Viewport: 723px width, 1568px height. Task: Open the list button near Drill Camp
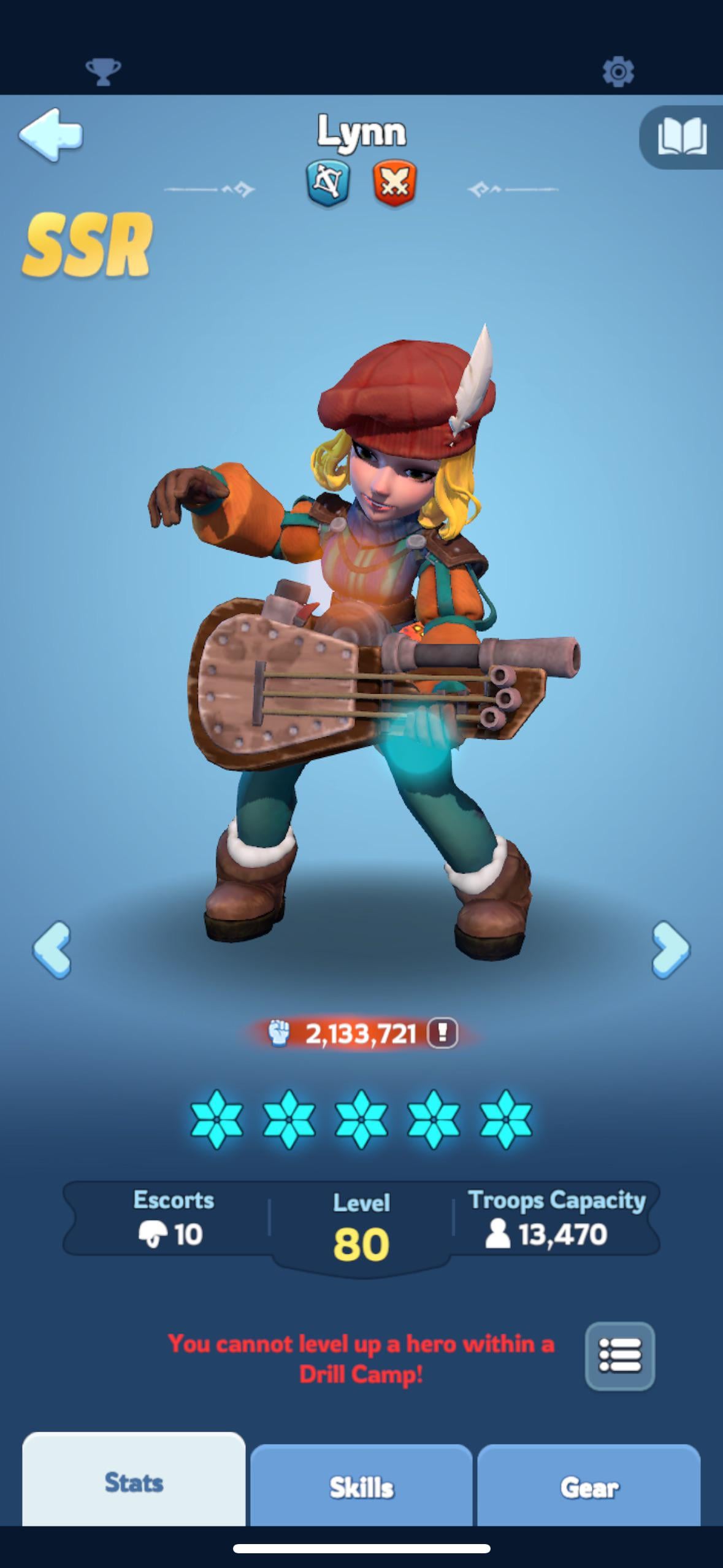619,1356
